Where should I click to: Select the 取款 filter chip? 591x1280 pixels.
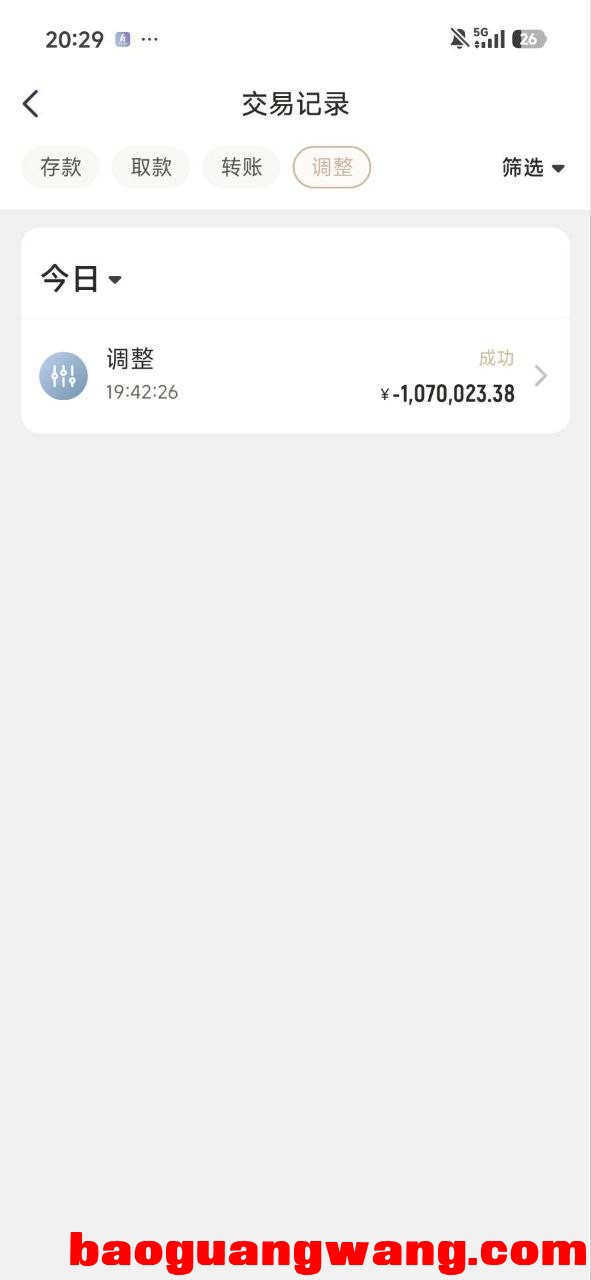151,167
